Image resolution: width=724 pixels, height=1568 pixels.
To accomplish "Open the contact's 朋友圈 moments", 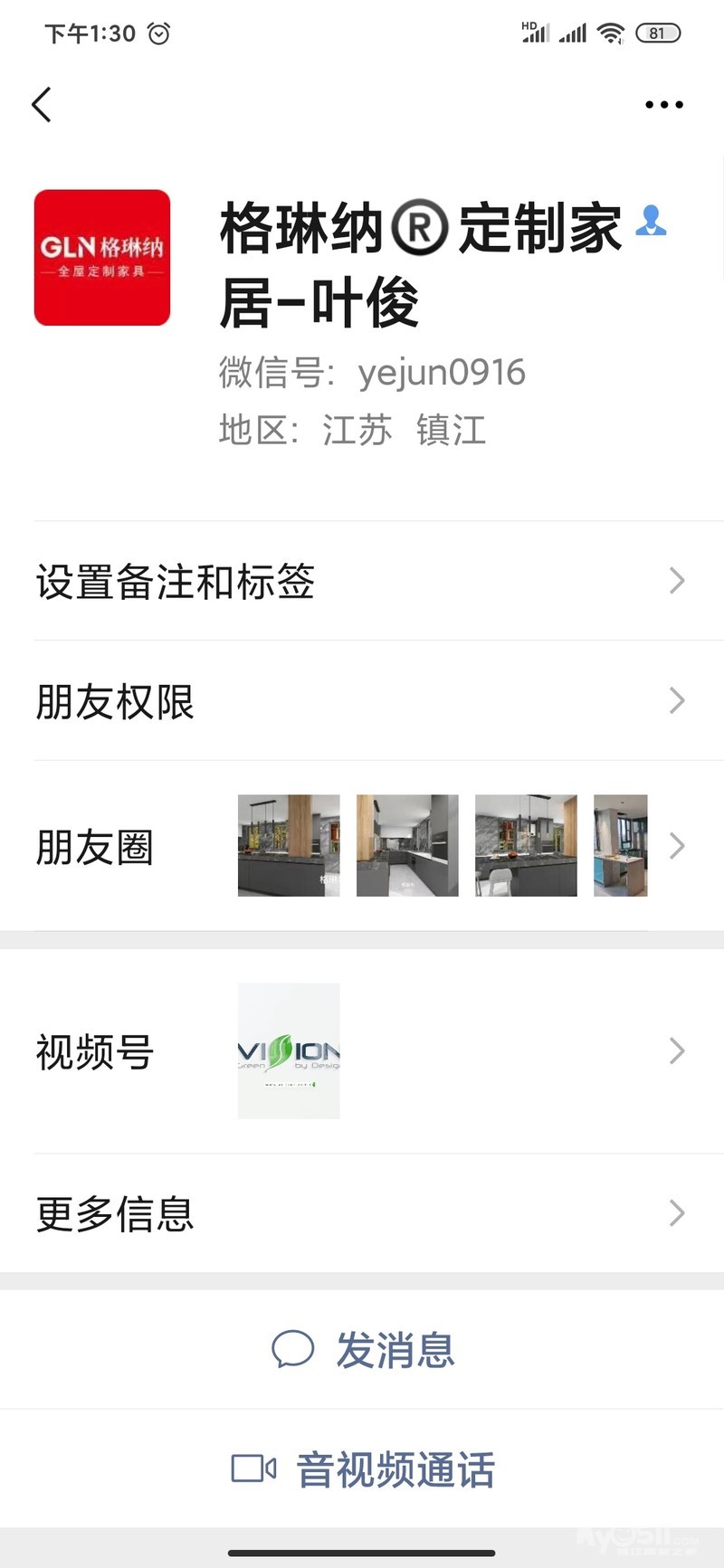I will coord(362,847).
